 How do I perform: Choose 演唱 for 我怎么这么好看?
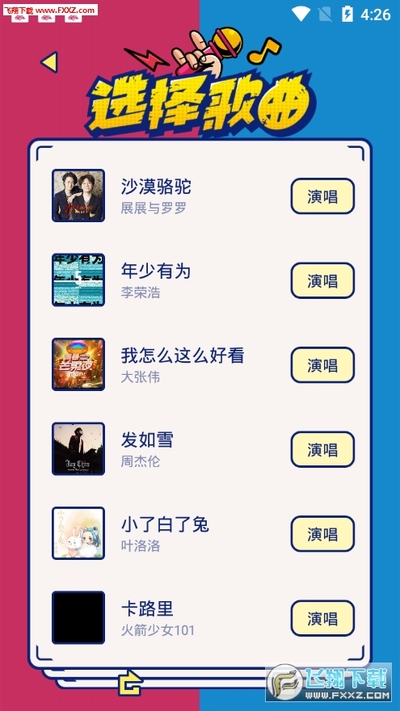(322, 365)
